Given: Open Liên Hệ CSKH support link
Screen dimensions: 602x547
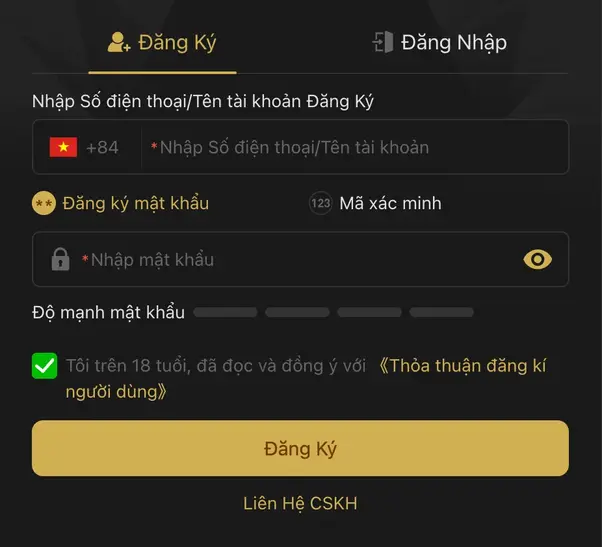Looking at the screenshot, I should coord(300,503).
